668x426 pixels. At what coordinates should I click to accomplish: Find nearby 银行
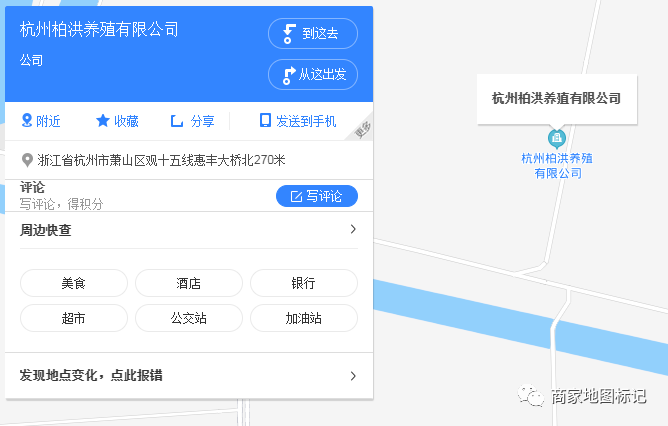(x=303, y=283)
